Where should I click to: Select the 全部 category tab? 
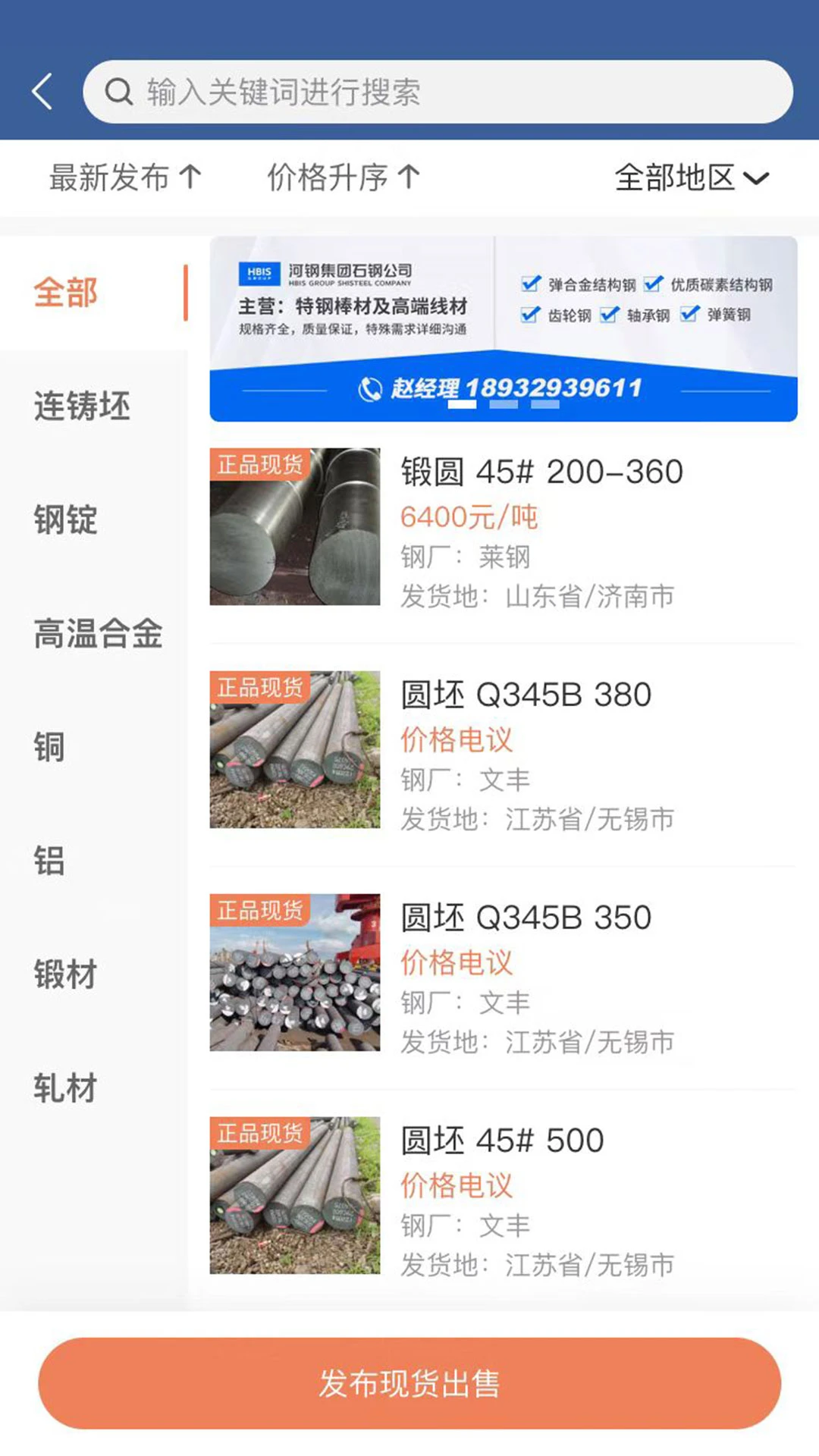click(x=67, y=293)
